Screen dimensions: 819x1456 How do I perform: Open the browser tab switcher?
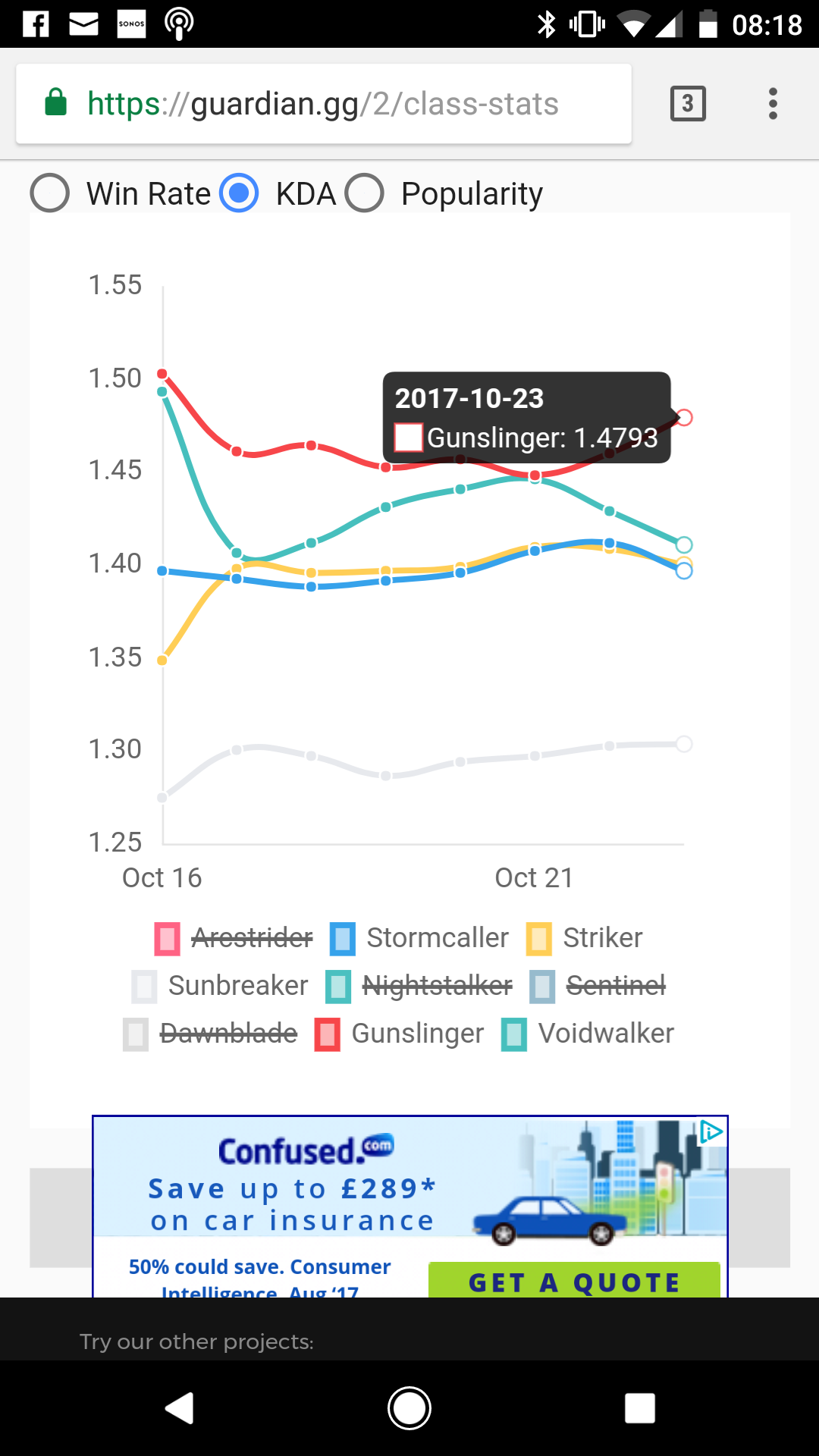click(687, 104)
